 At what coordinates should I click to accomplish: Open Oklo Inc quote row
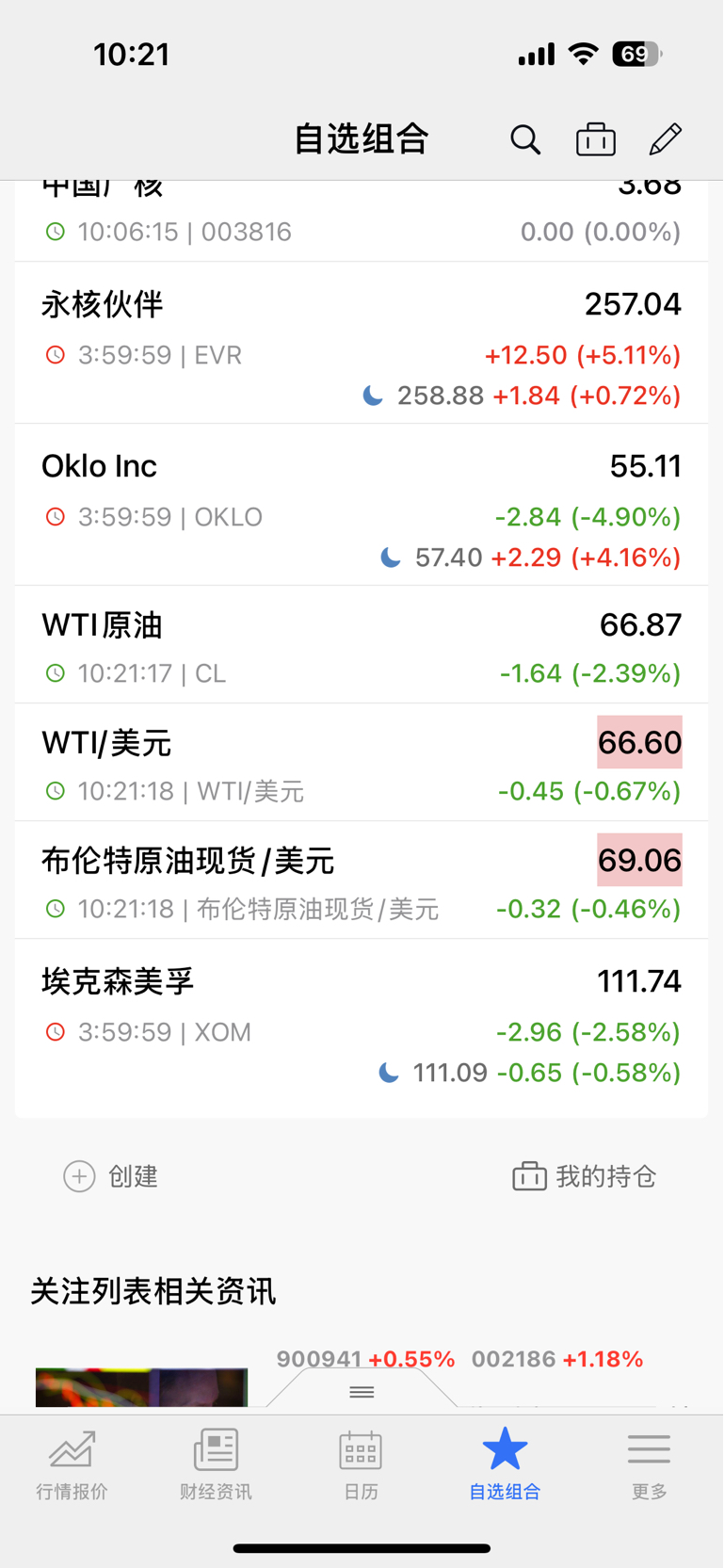[362, 506]
